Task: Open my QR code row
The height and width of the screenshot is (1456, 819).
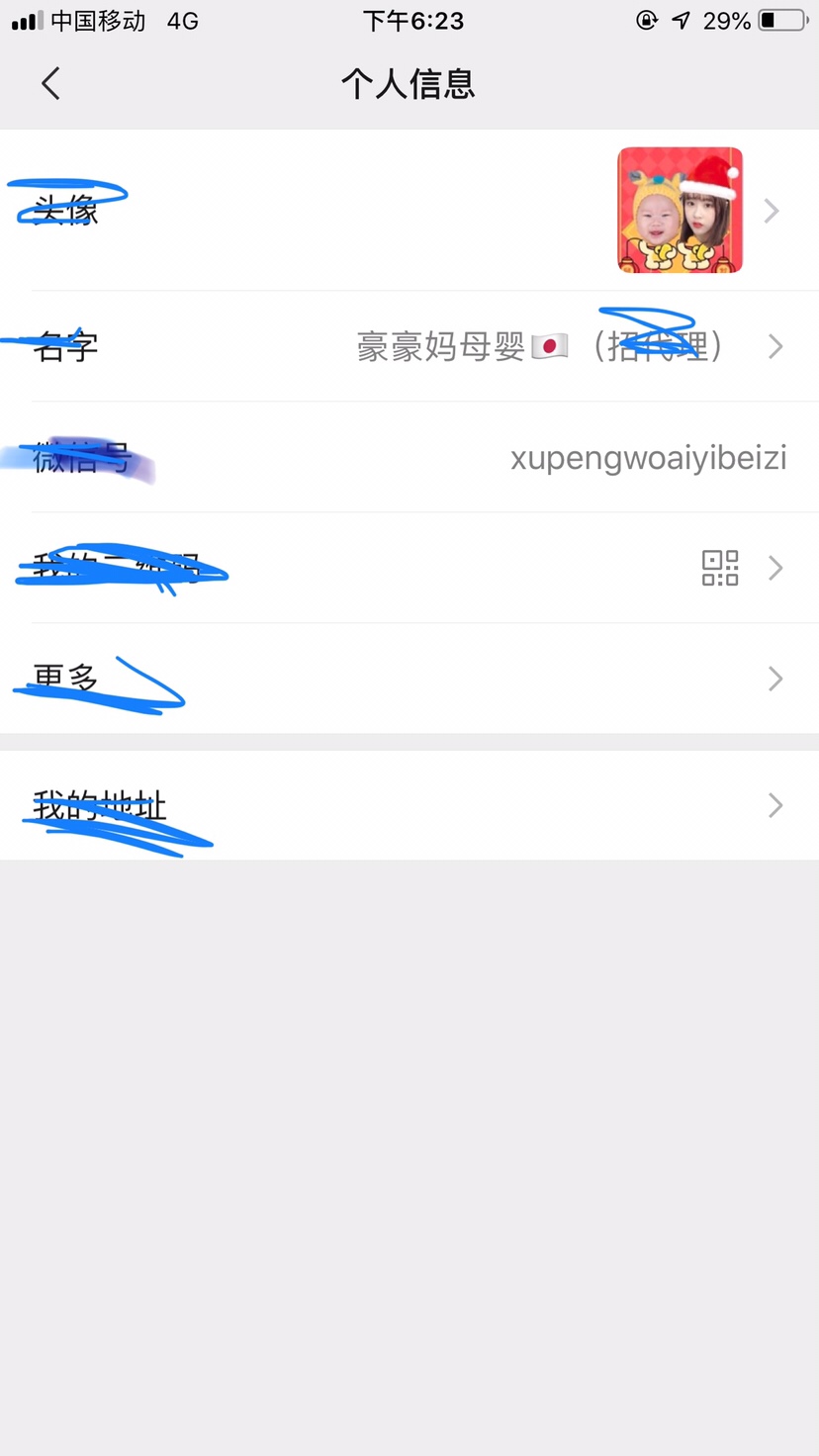Action: coord(409,568)
